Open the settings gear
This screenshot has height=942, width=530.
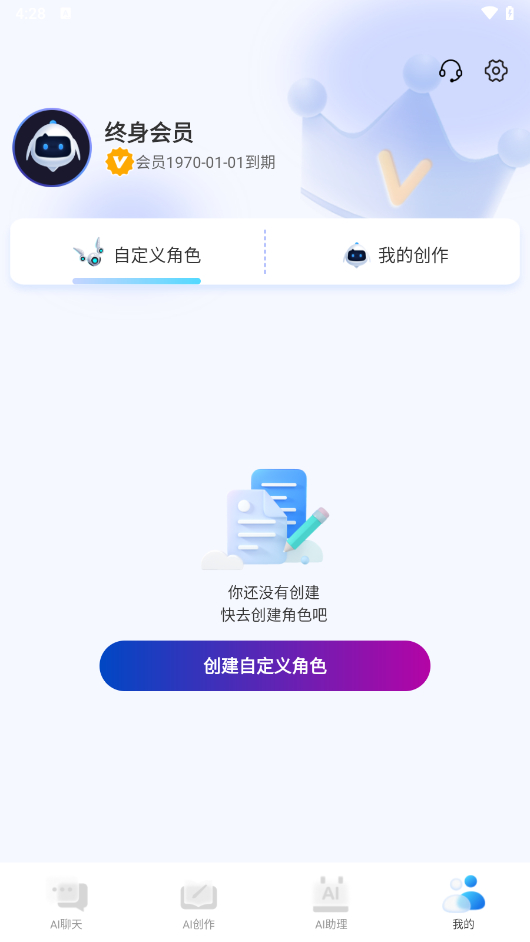496,71
